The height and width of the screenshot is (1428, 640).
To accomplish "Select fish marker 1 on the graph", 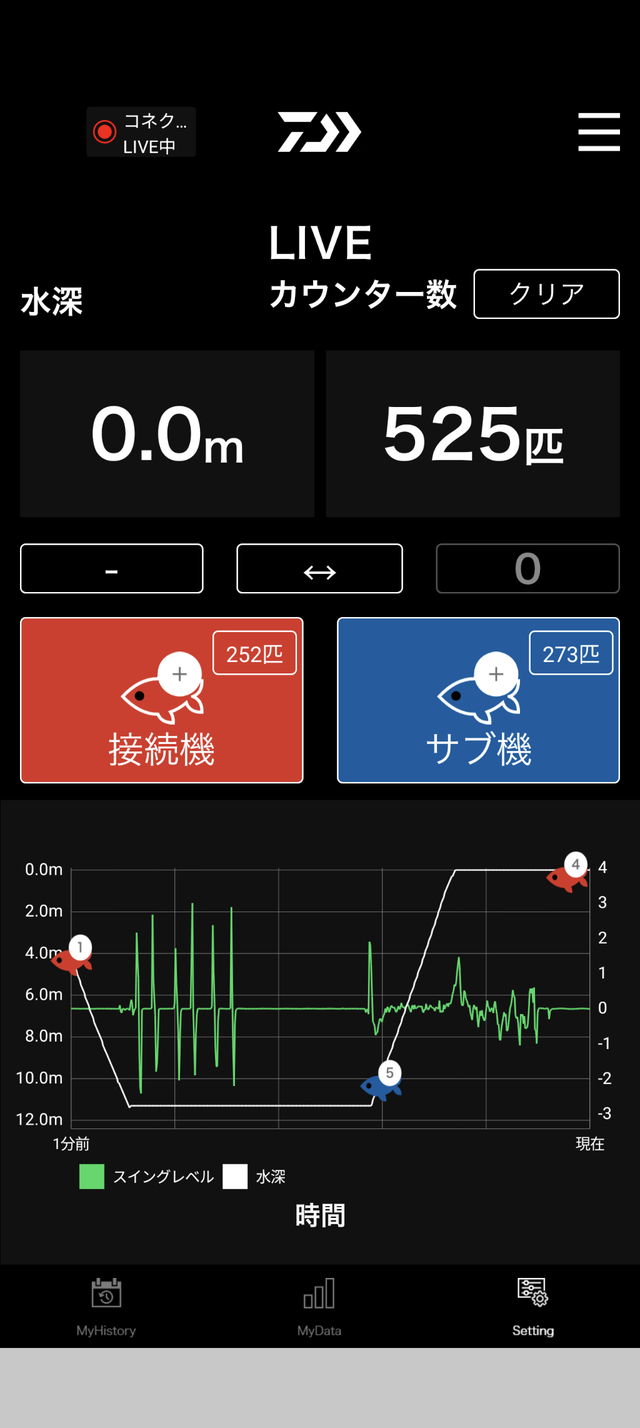I will point(73,957).
